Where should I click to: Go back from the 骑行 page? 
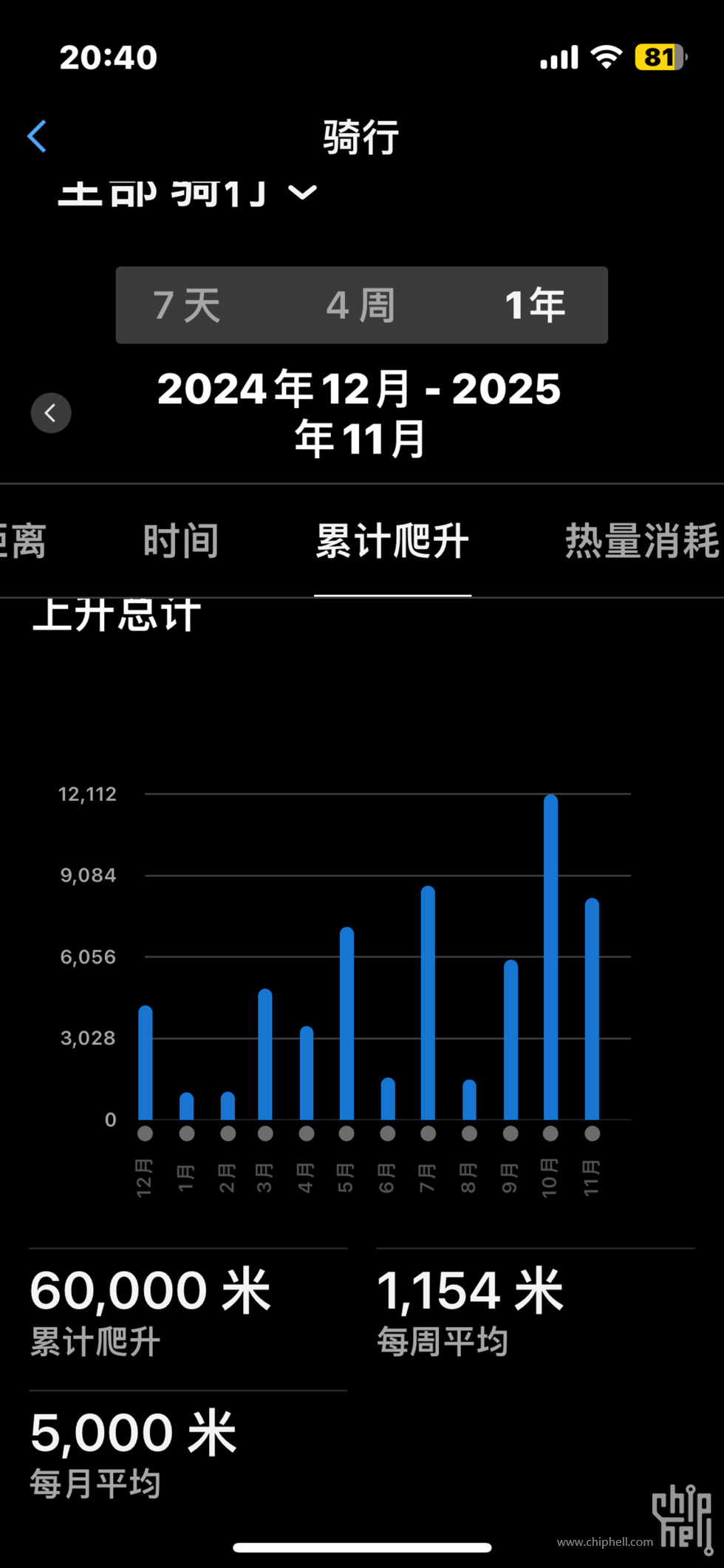[x=37, y=137]
